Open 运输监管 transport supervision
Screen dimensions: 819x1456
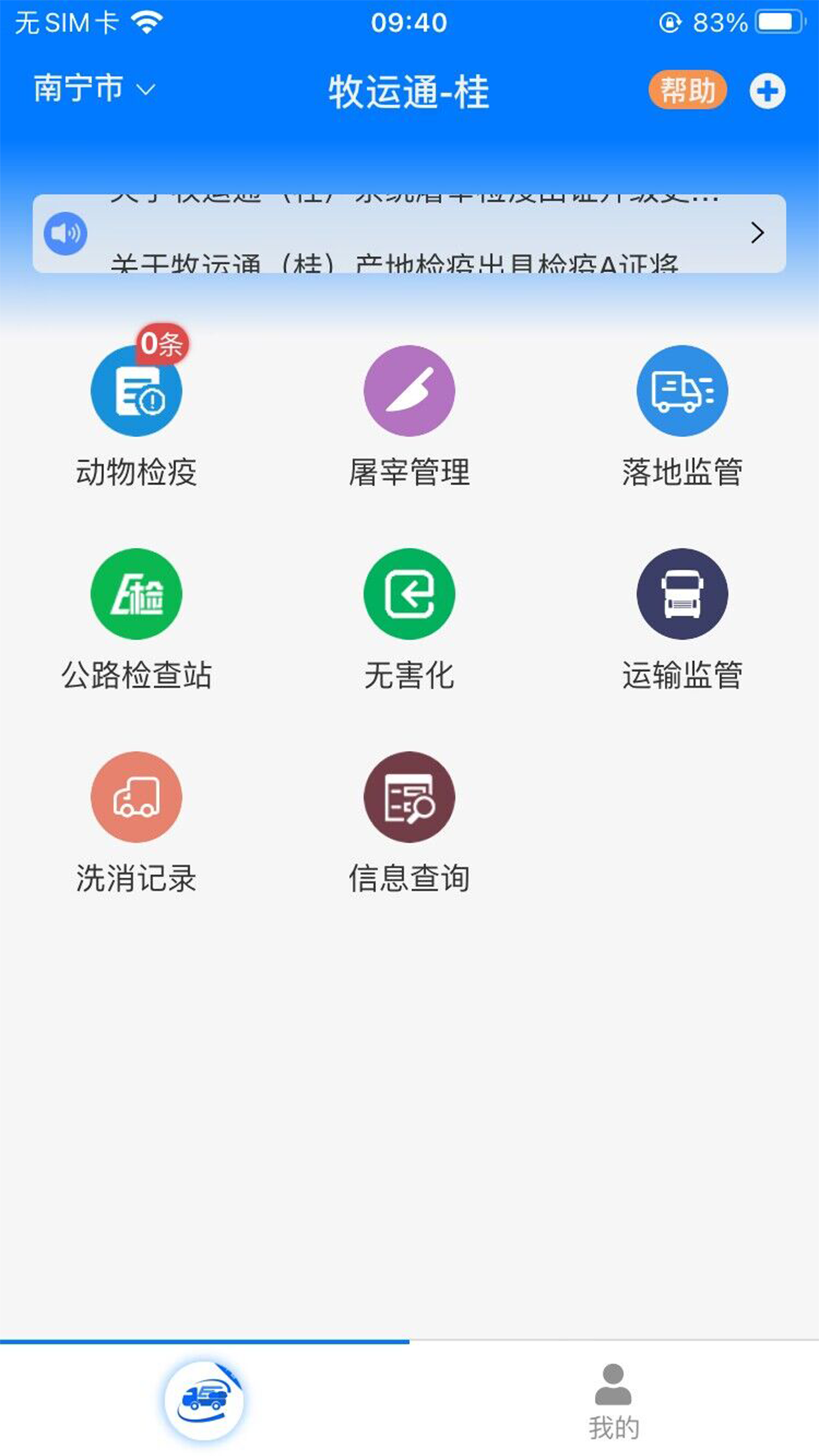coord(682,619)
